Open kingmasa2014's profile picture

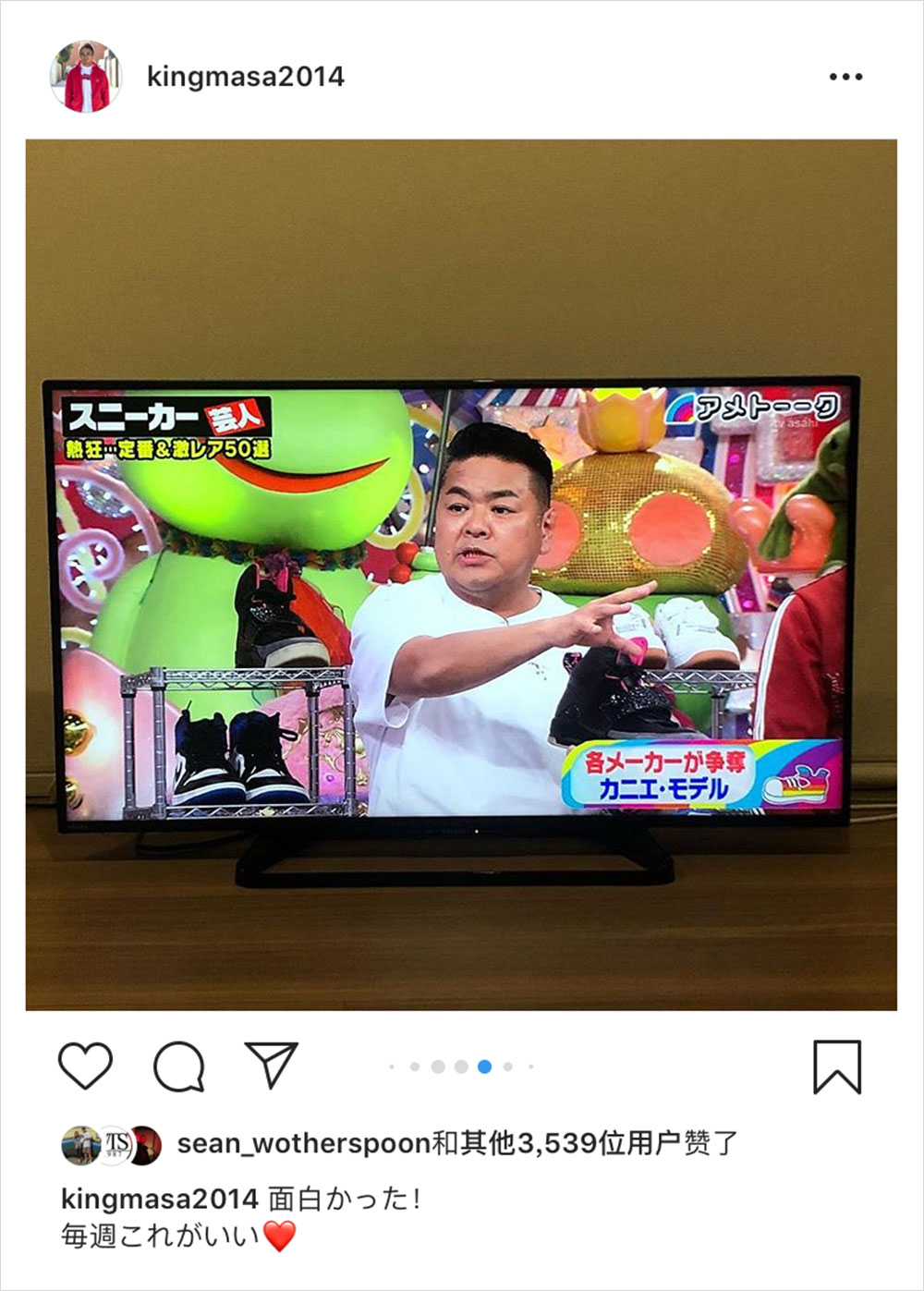(x=86, y=77)
